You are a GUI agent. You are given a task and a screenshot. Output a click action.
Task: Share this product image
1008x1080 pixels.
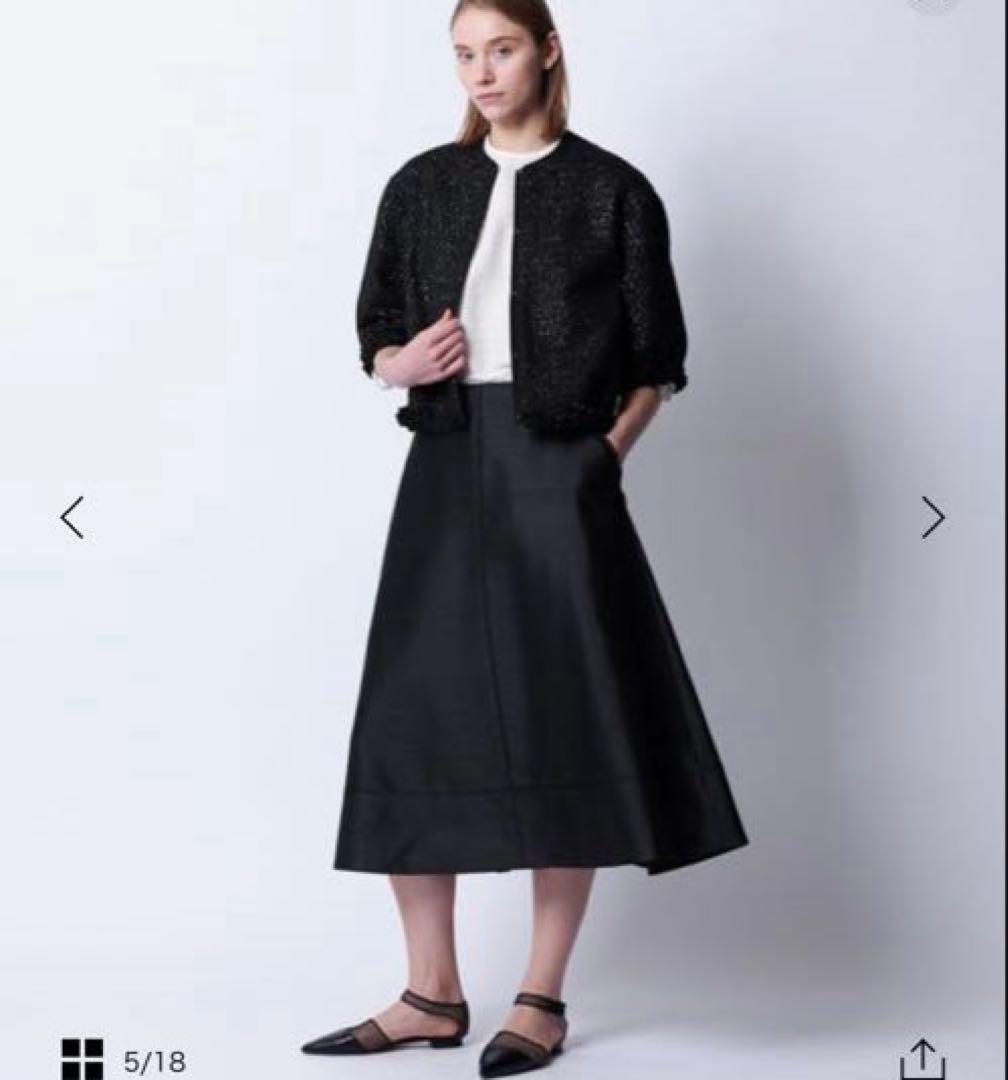tap(922, 1058)
